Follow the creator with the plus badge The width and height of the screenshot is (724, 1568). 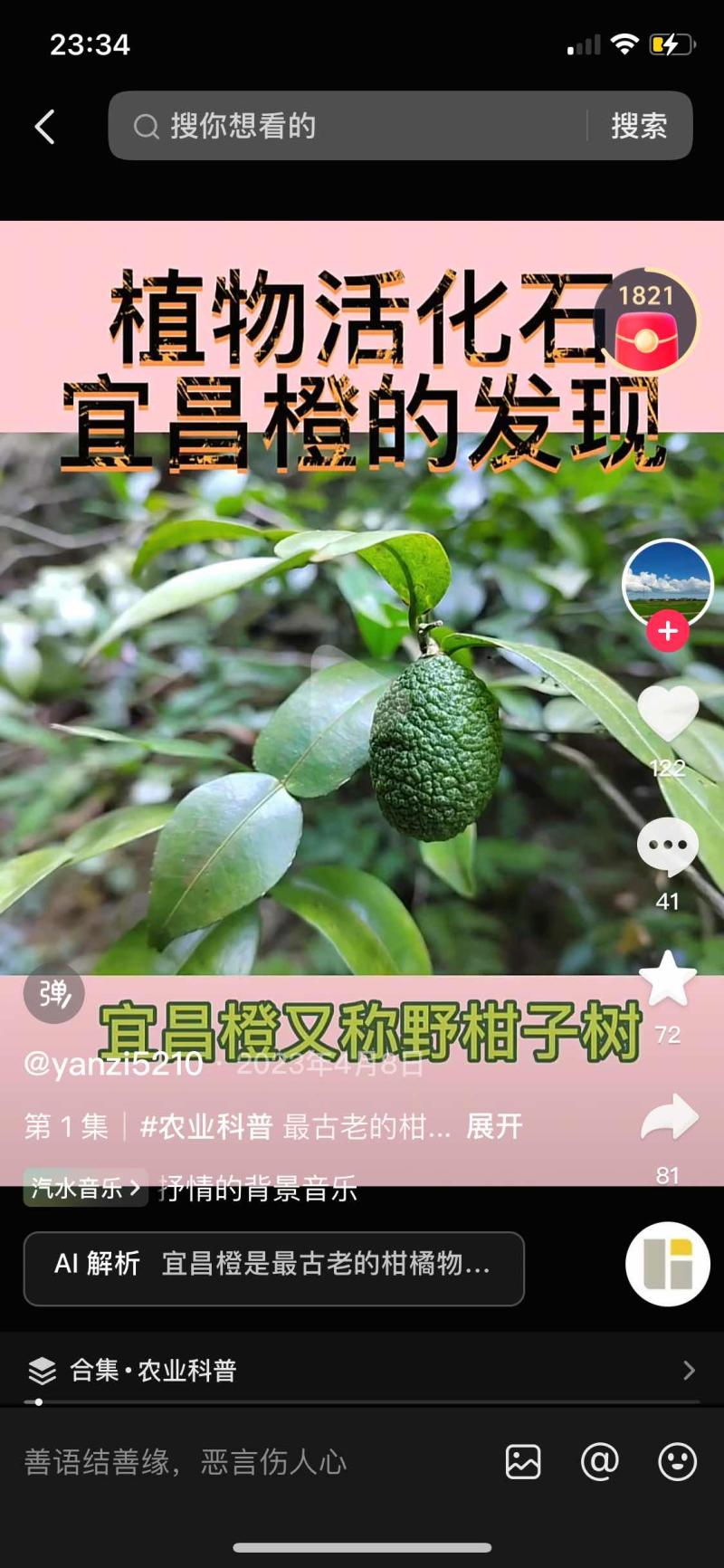tap(668, 631)
